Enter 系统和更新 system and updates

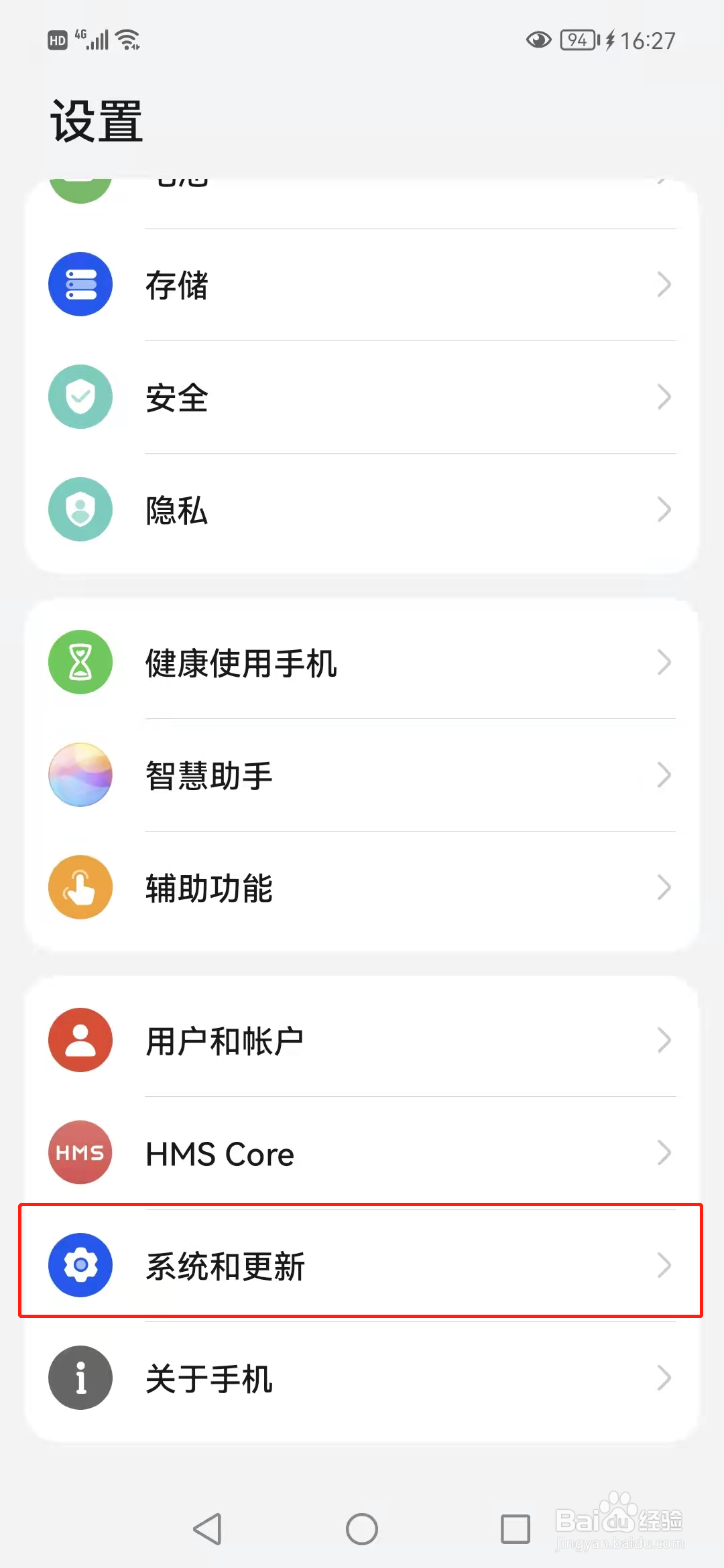pos(362,1264)
